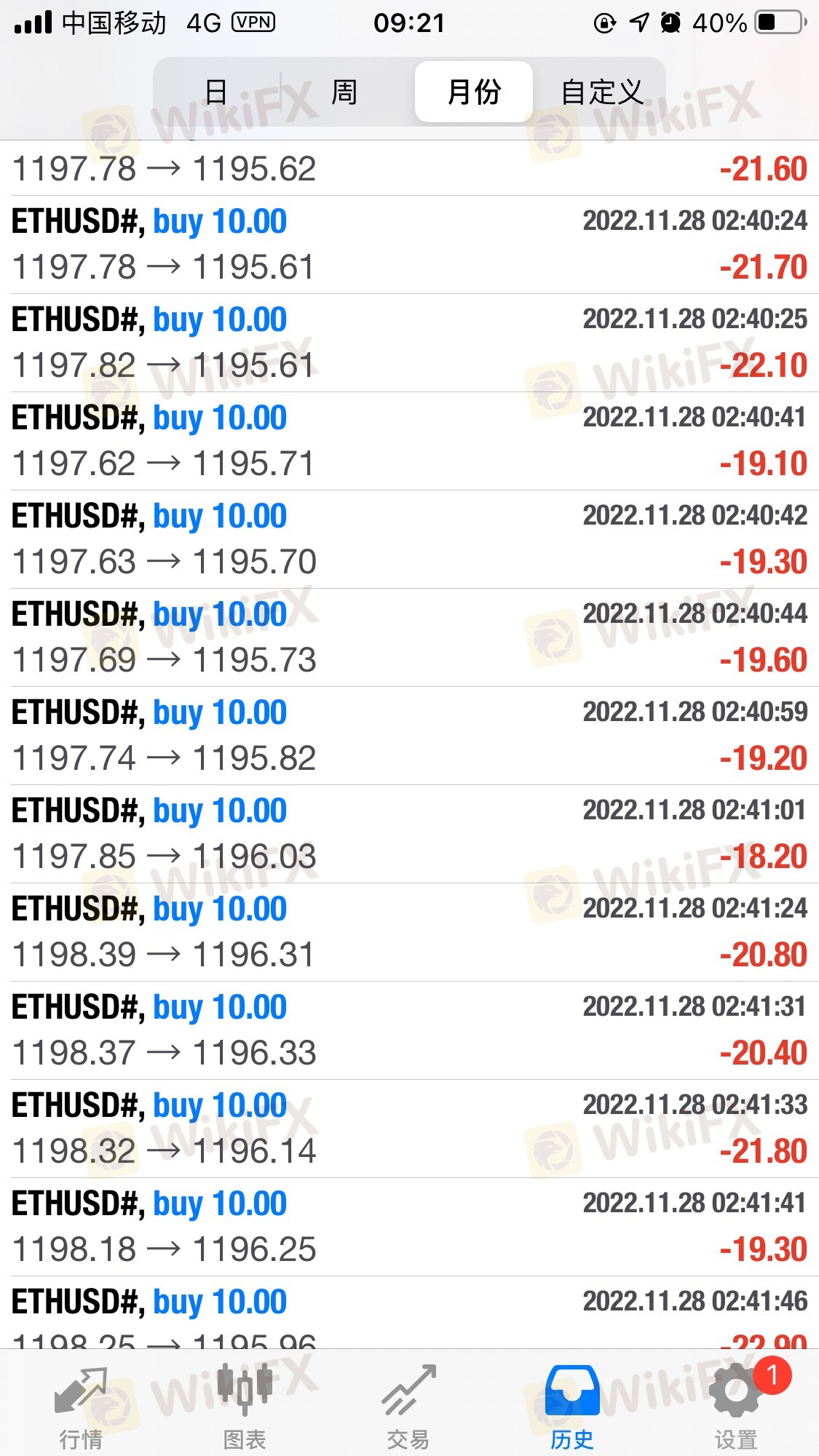The image size is (819, 1456).
Task: Select the ETHUSD trade closed at 02:41:24
Action: point(409,932)
